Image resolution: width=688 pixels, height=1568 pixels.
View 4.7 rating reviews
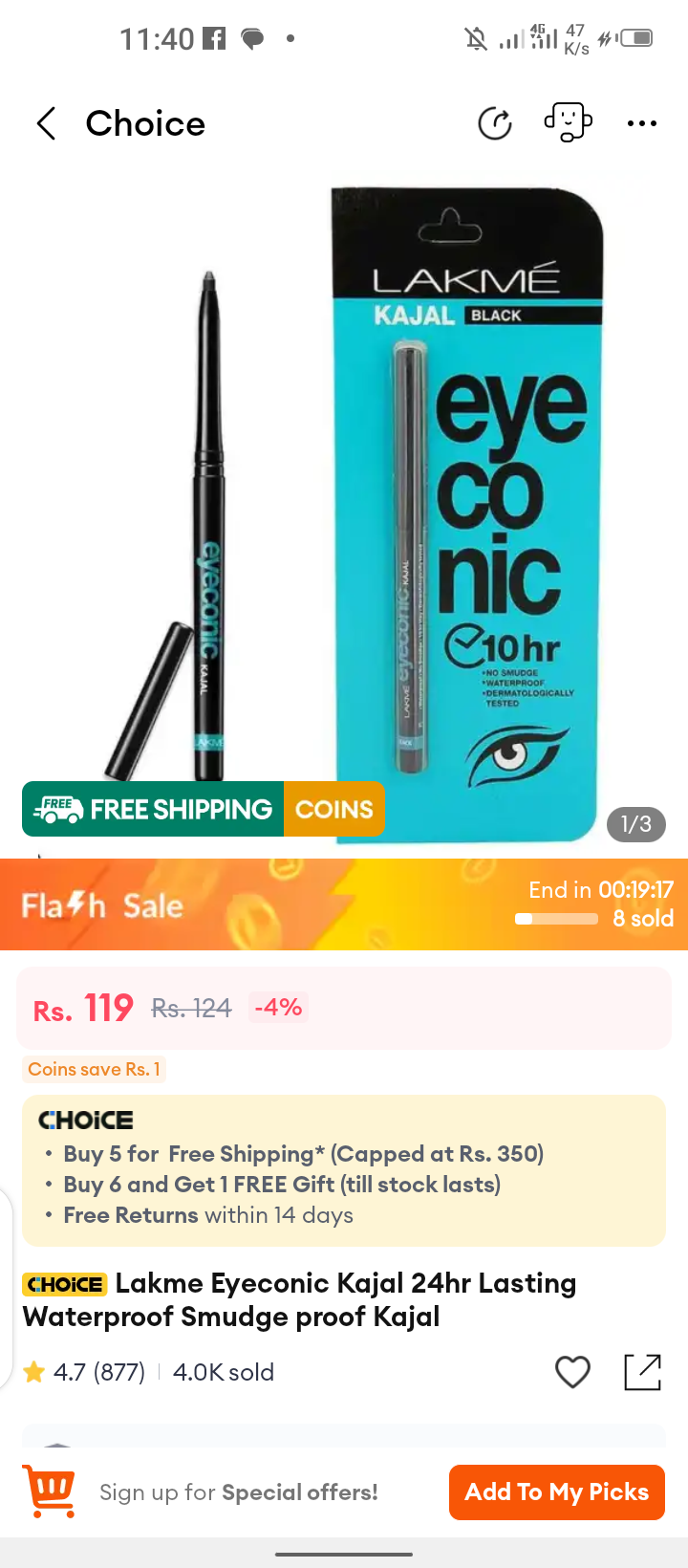pos(84,1372)
